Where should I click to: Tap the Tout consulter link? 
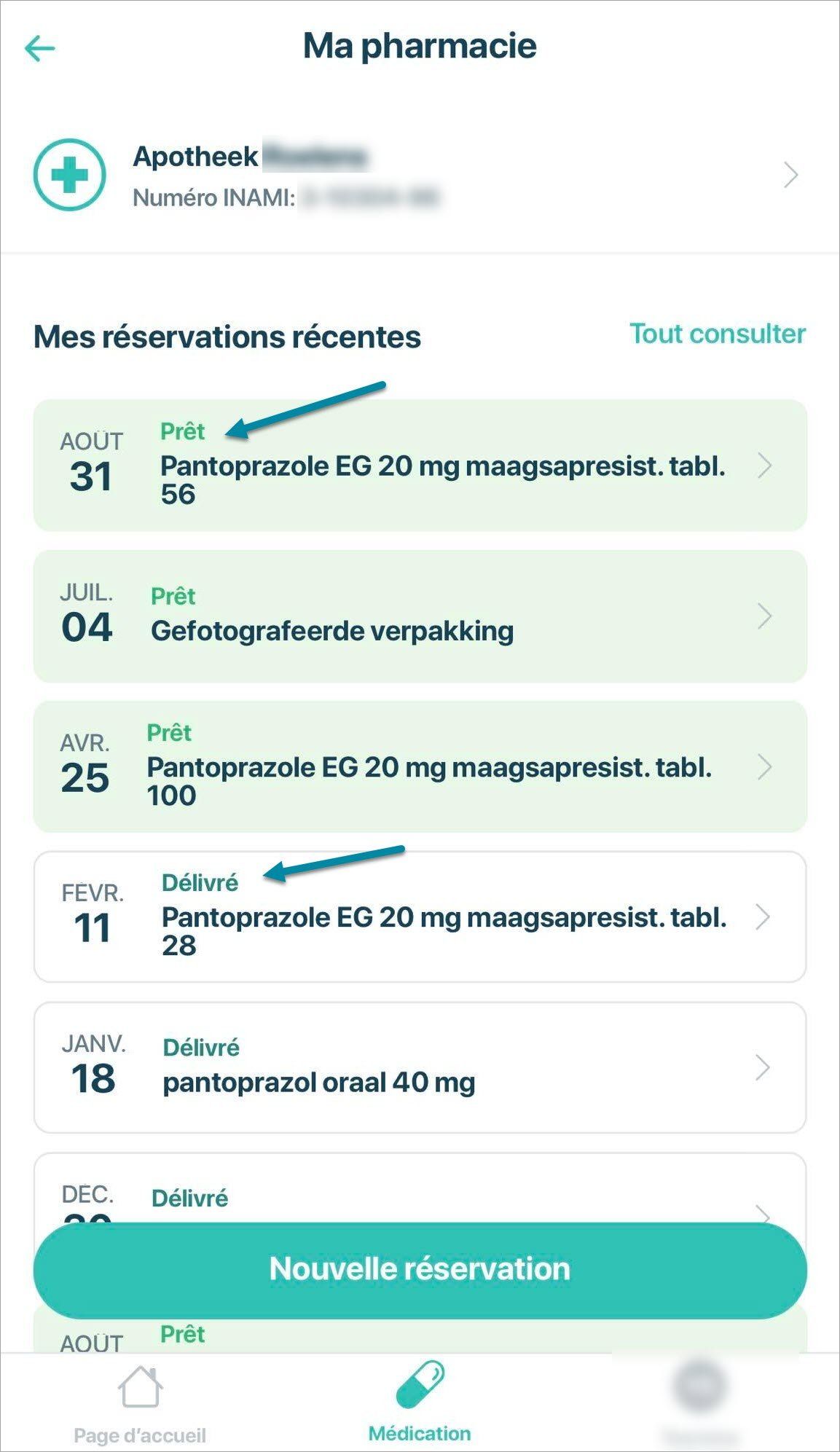tap(717, 334)
